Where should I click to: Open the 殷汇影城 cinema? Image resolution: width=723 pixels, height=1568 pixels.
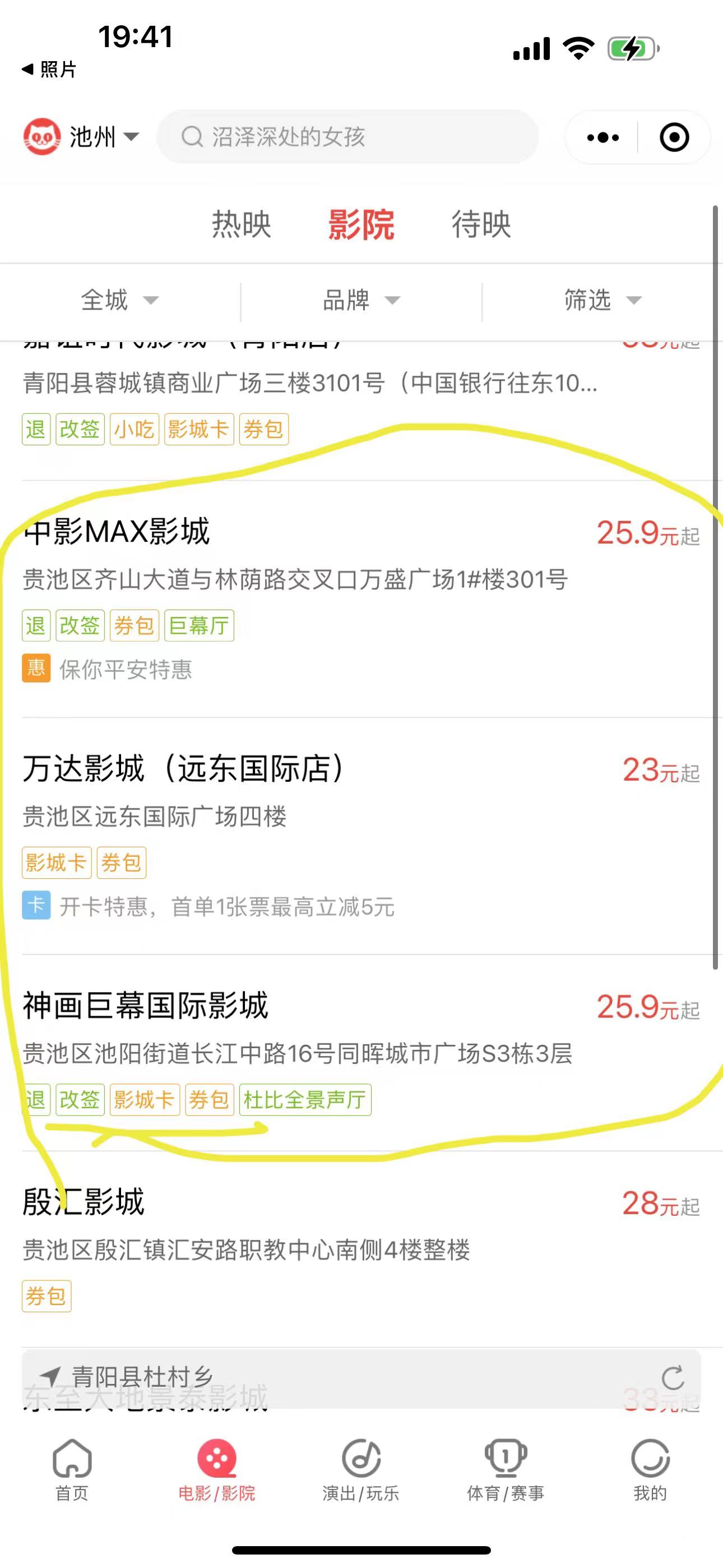pyautogui.click(x=84, y=1202)
